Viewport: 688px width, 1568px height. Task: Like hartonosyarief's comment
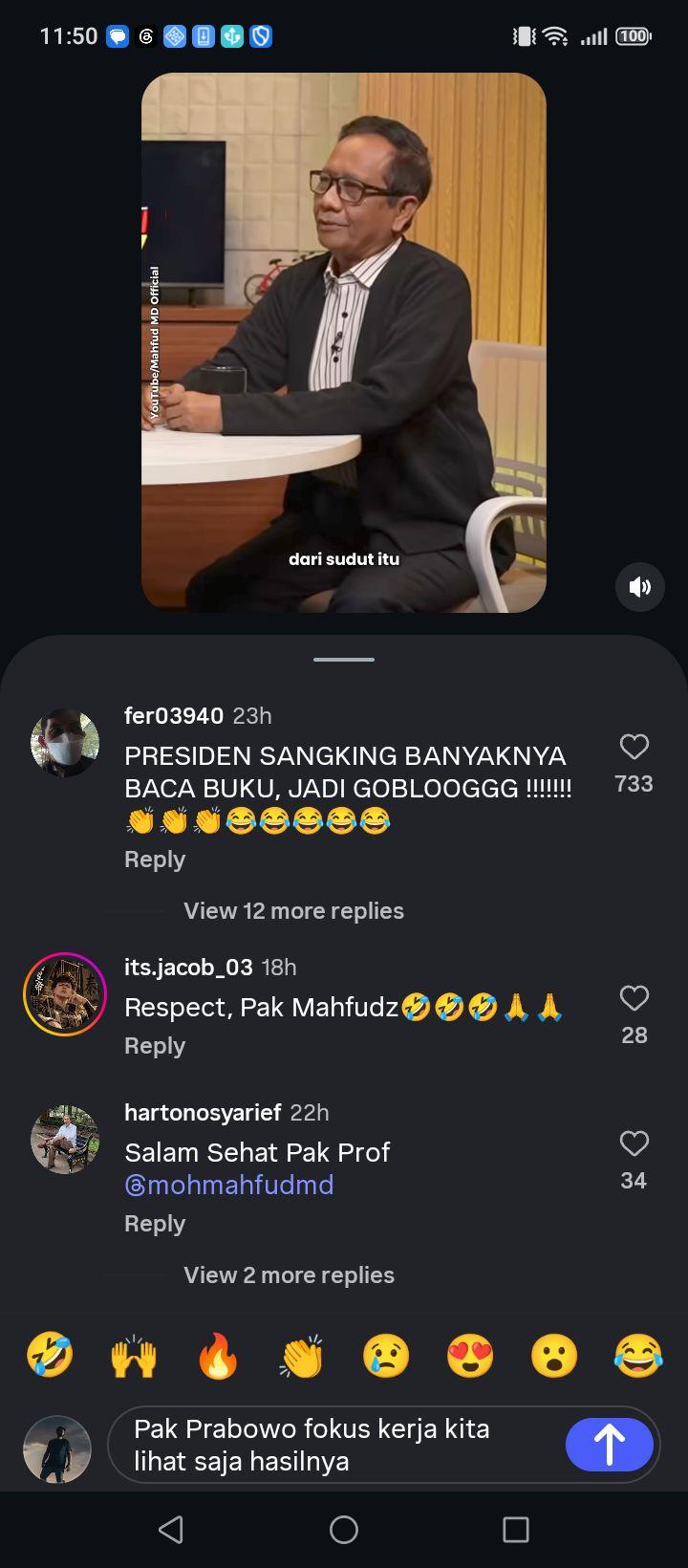pos(634,1143)
